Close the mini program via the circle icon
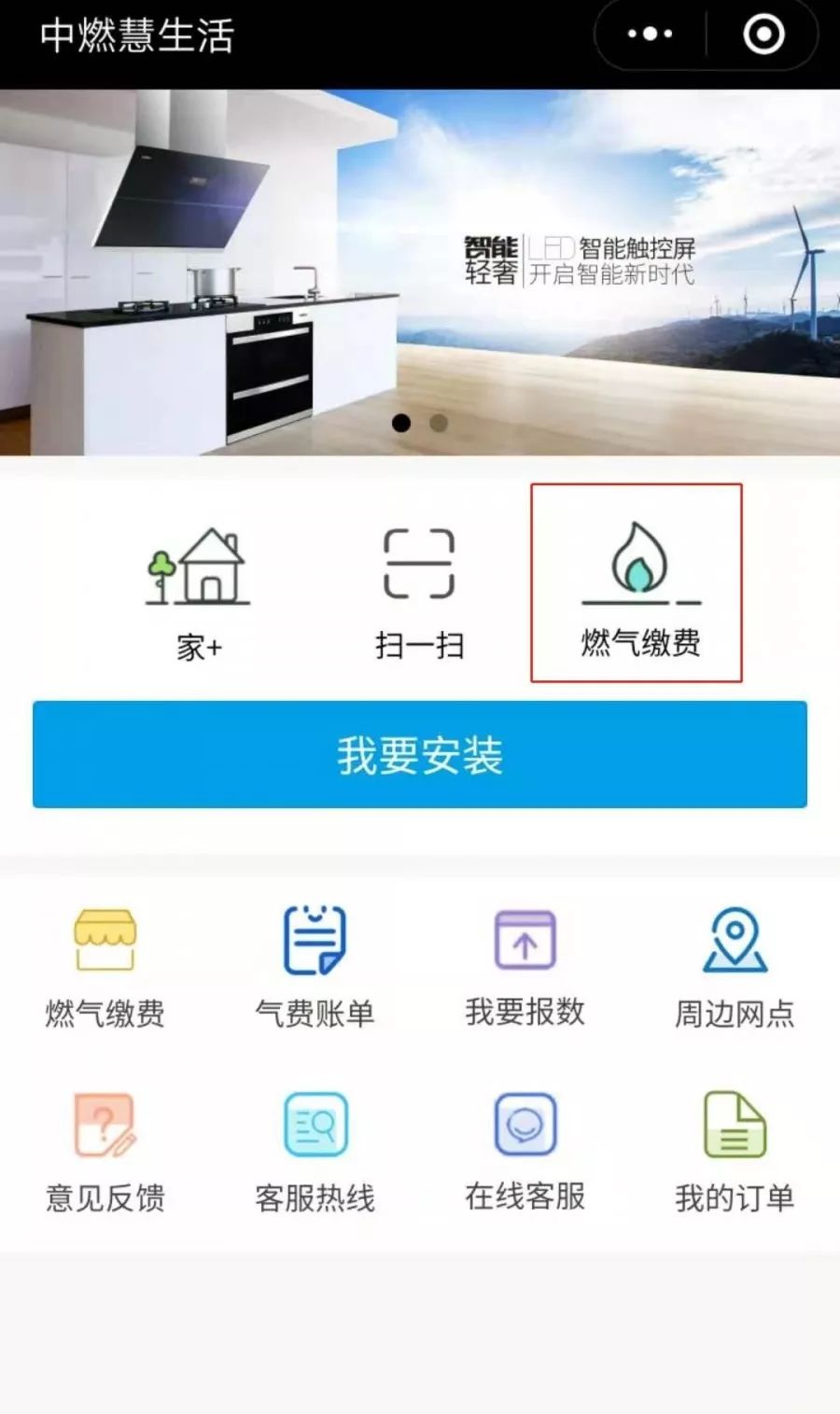 [763, 35]
